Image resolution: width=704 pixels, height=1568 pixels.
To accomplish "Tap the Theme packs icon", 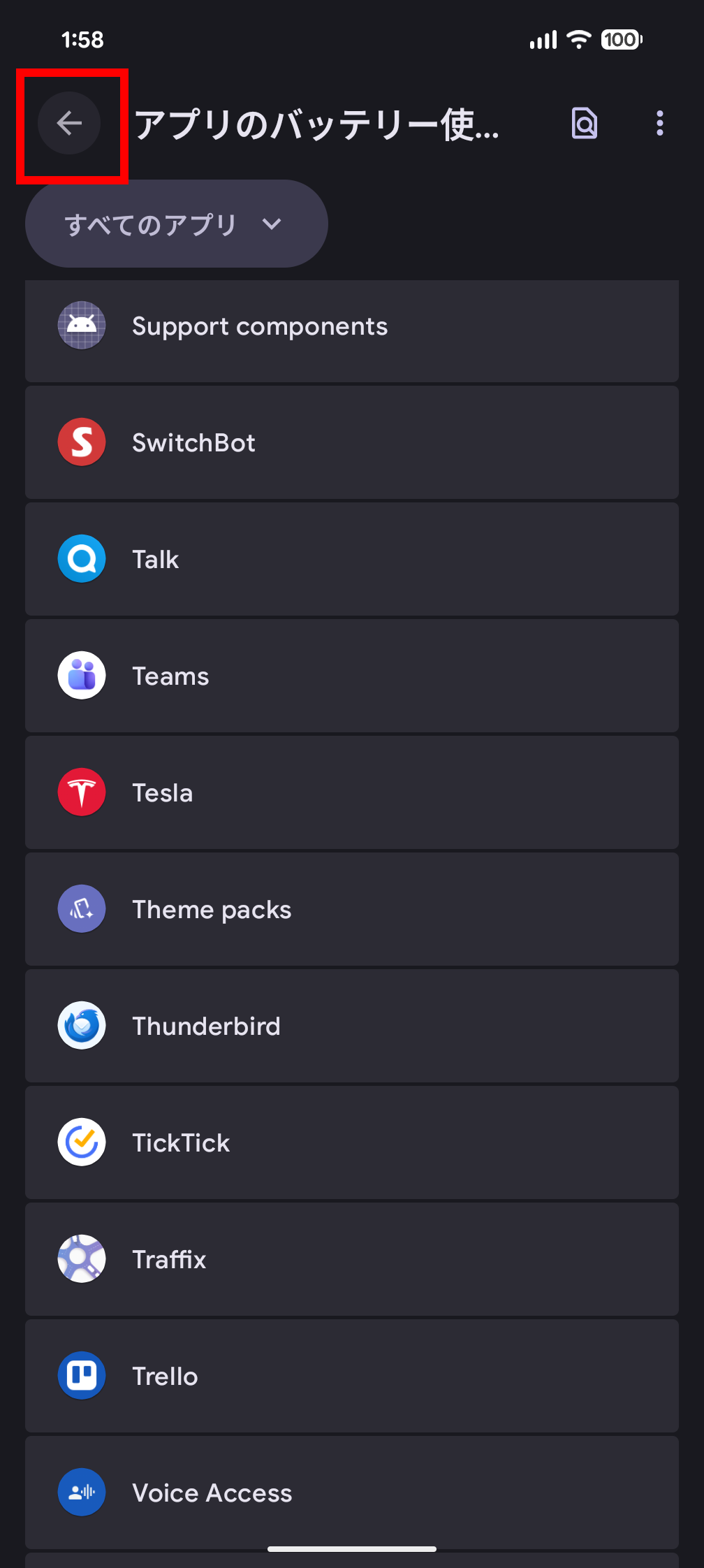I will tap(81, 908).
